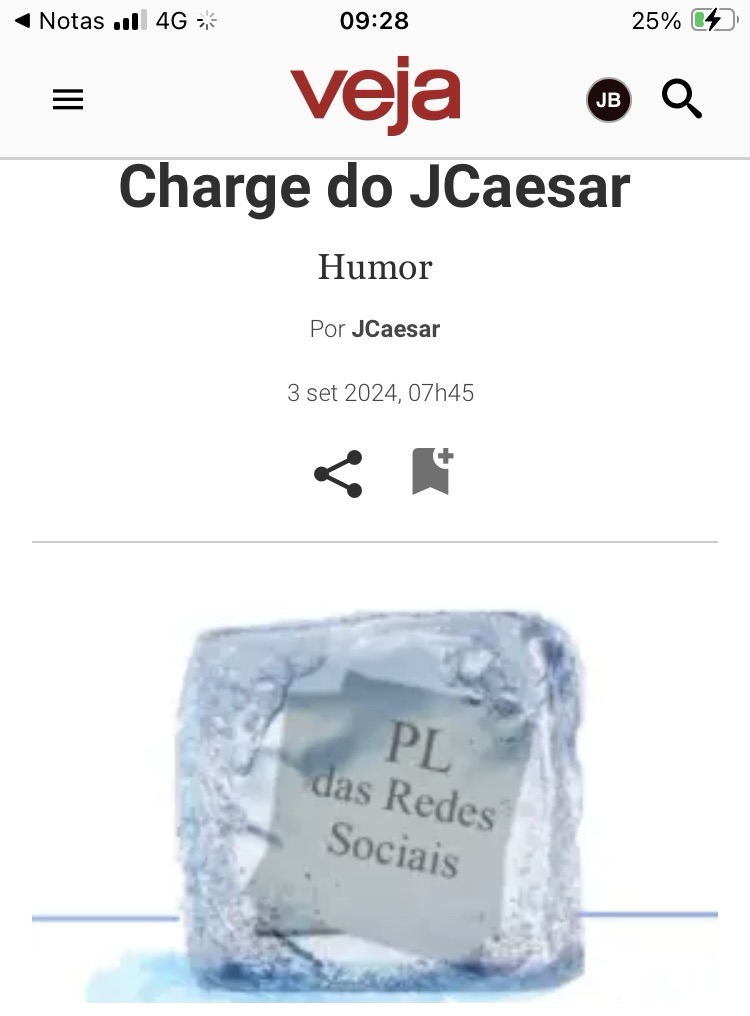Image resolution: width=750 pixels, height=1016 pixels.
Task: Open the JB profile avatar
Action: (608, 100)
